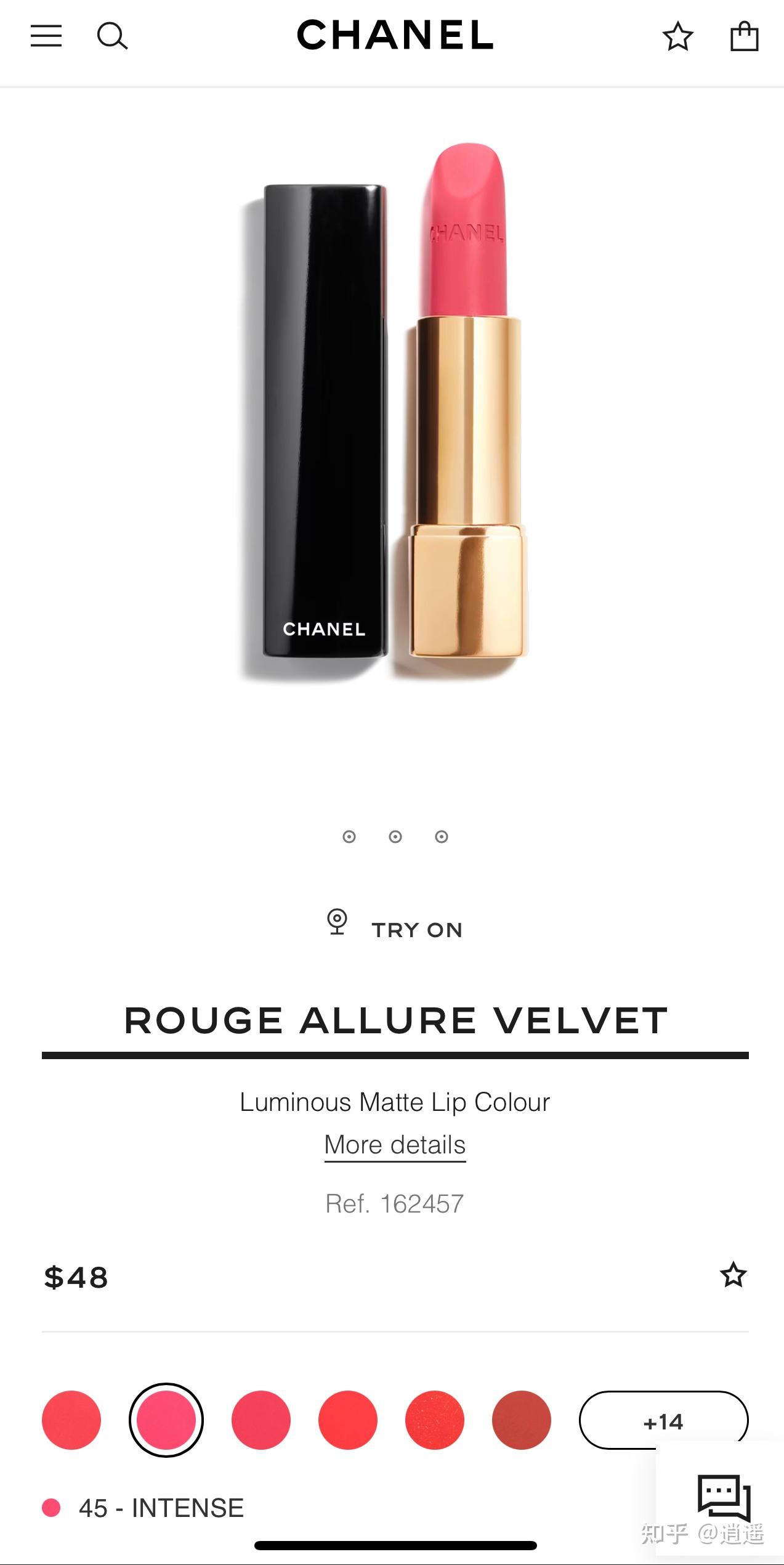
Task: Follow the More details link
Action: pos(395,1145)
